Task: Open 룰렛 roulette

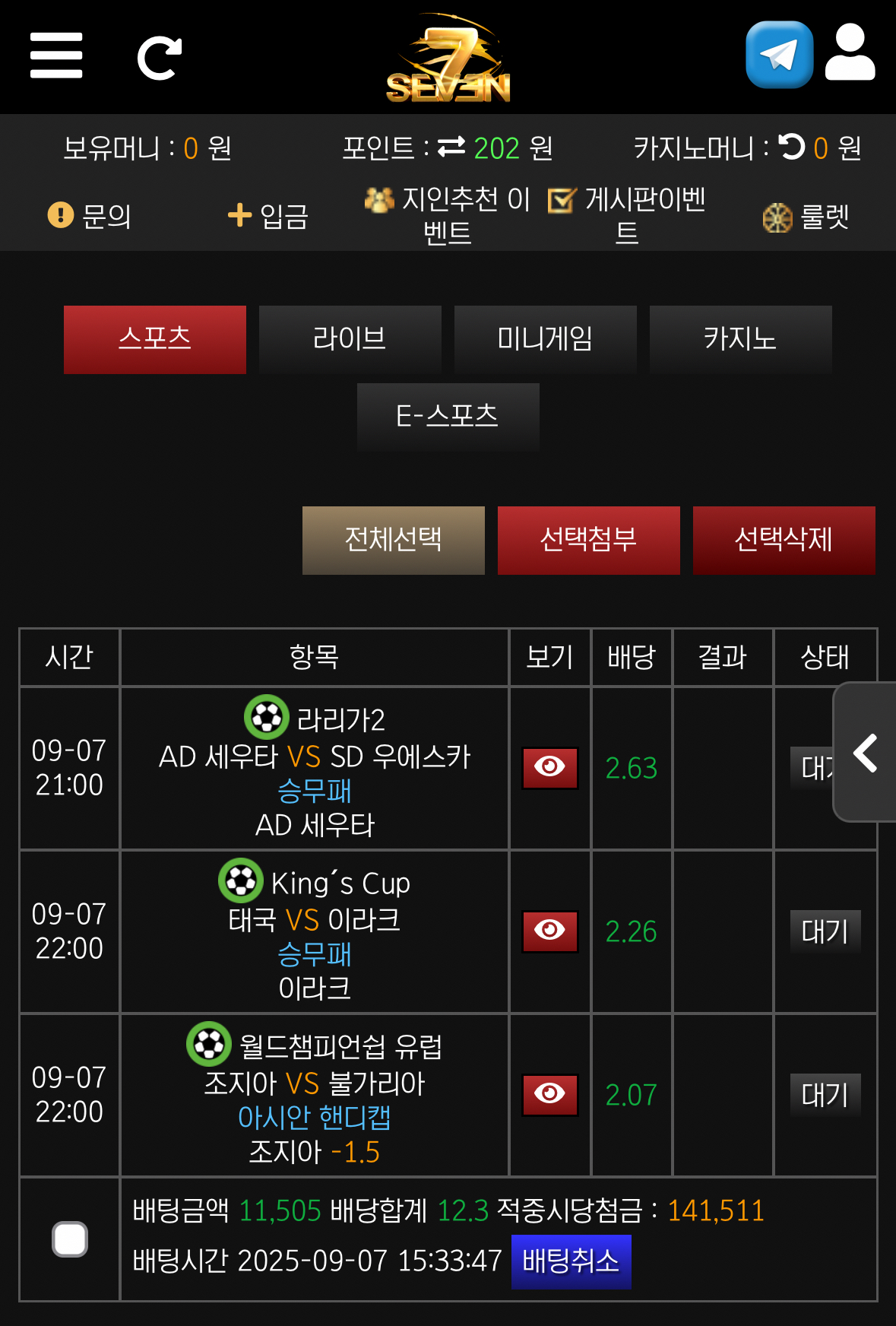Action: [806, 217]
